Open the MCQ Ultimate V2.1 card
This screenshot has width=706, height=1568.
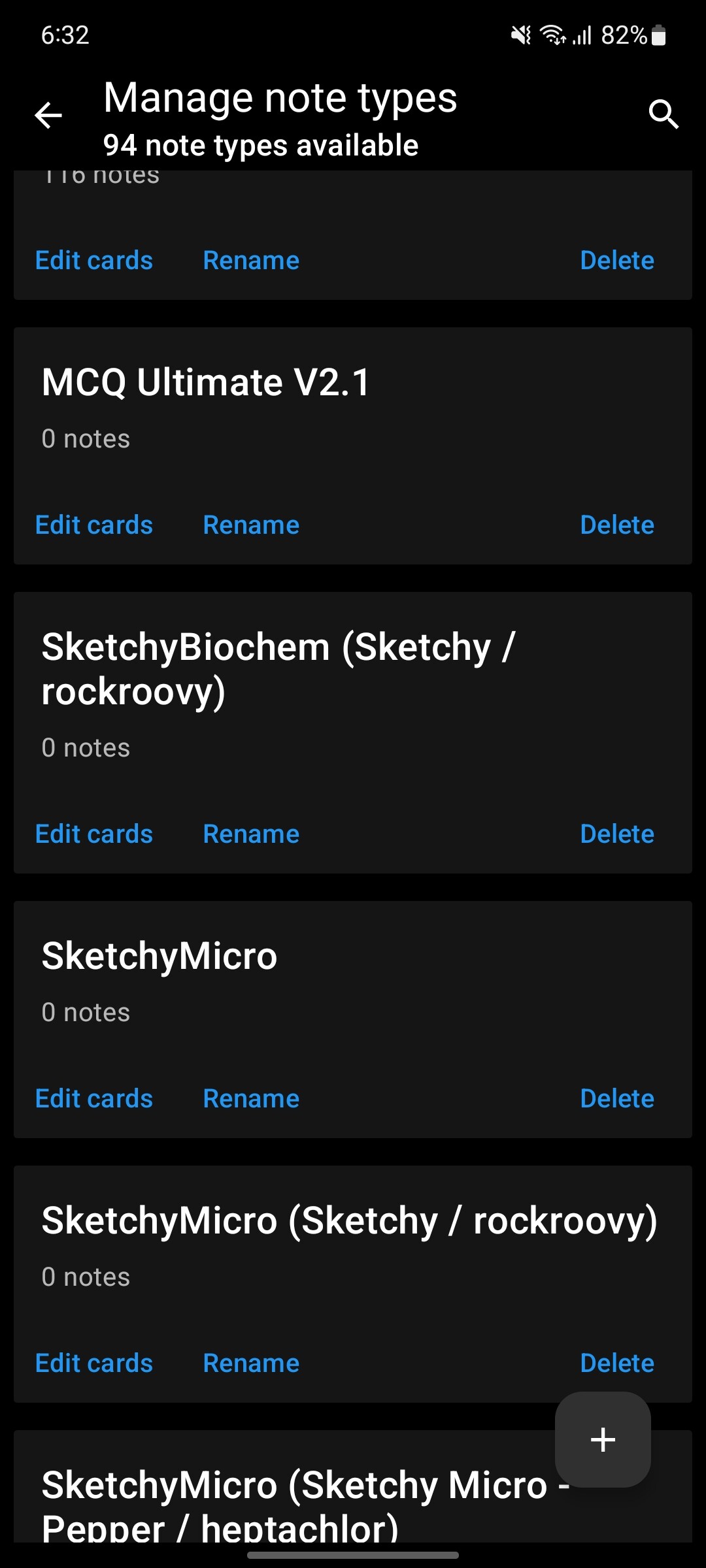click(353, 446)
